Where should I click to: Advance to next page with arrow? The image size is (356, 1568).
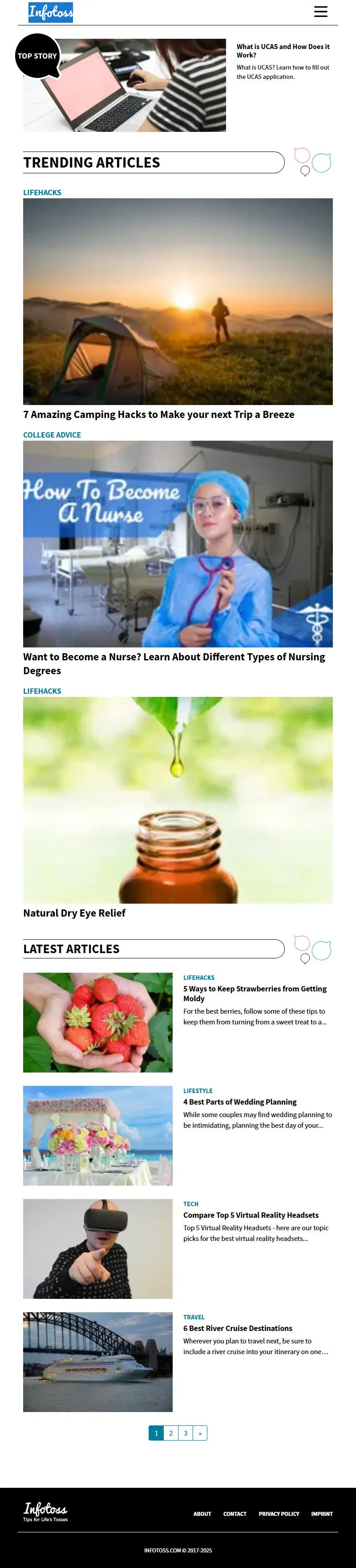click(200, 1433)
